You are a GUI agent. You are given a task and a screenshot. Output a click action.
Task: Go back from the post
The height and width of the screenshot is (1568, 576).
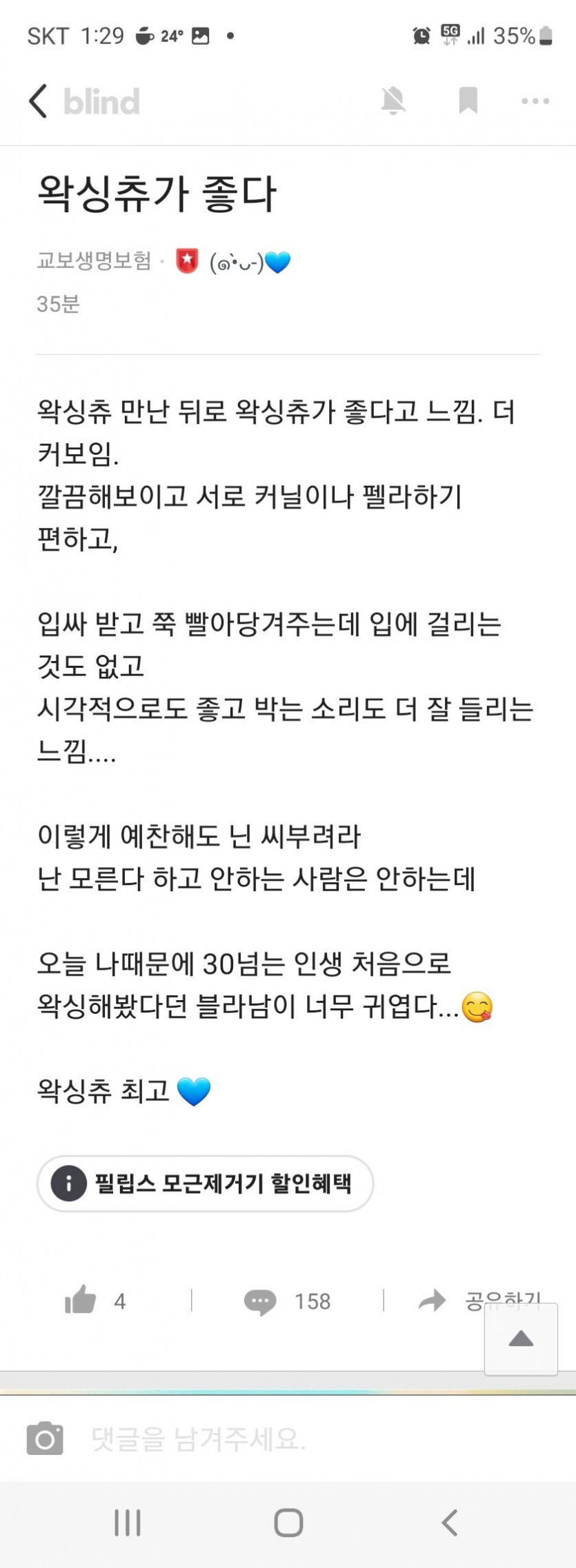(39, 101)
